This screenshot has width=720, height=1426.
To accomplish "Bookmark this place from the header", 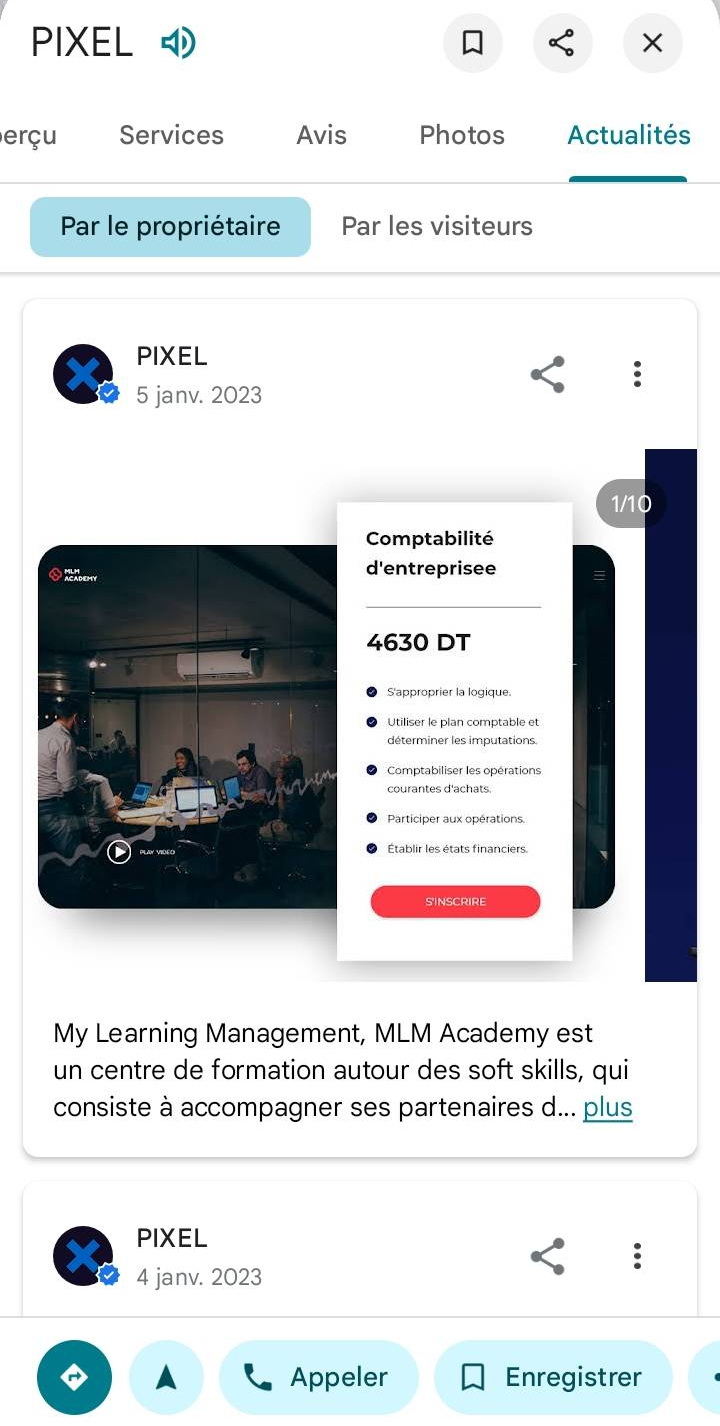I will pos(473,43).
